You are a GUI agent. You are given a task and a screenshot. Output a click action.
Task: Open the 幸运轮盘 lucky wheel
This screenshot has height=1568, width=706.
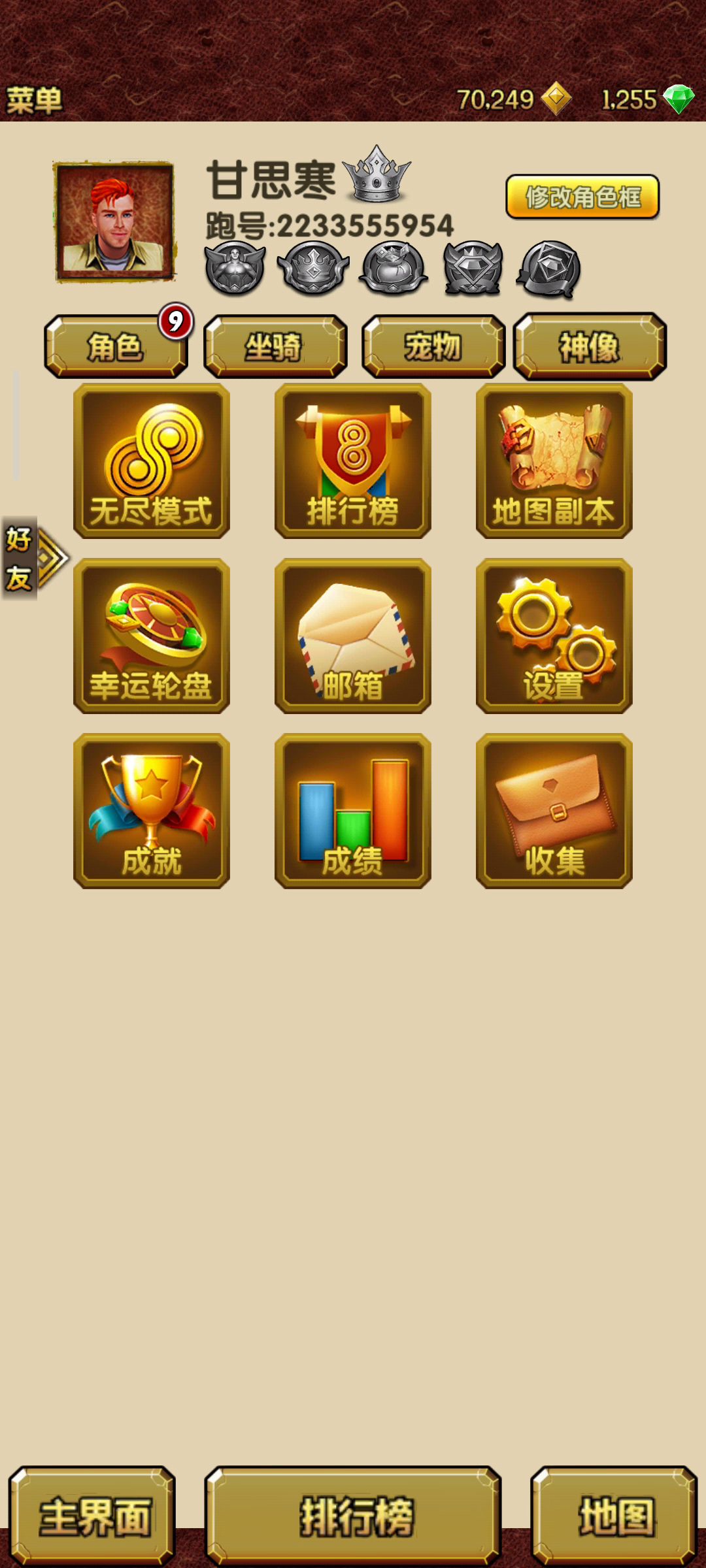tap(152, 636)
